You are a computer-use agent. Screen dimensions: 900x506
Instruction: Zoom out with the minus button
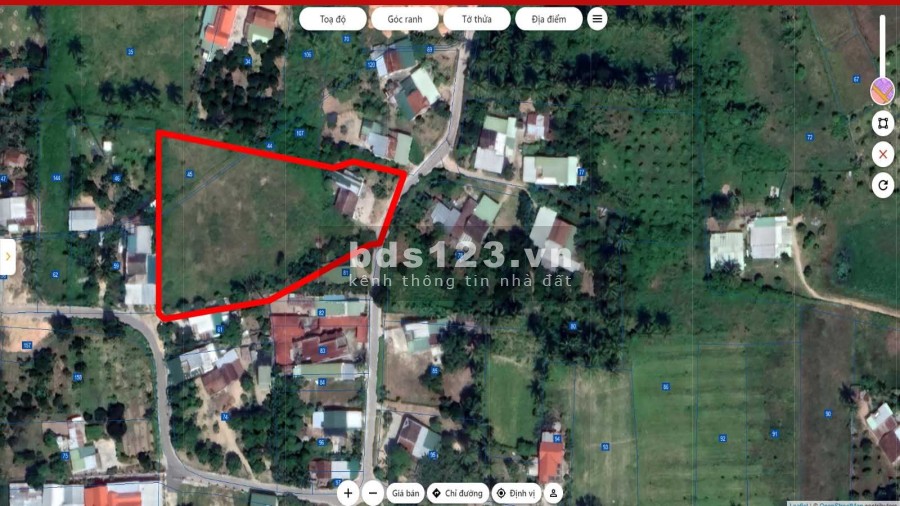click(x=373, y=493)
